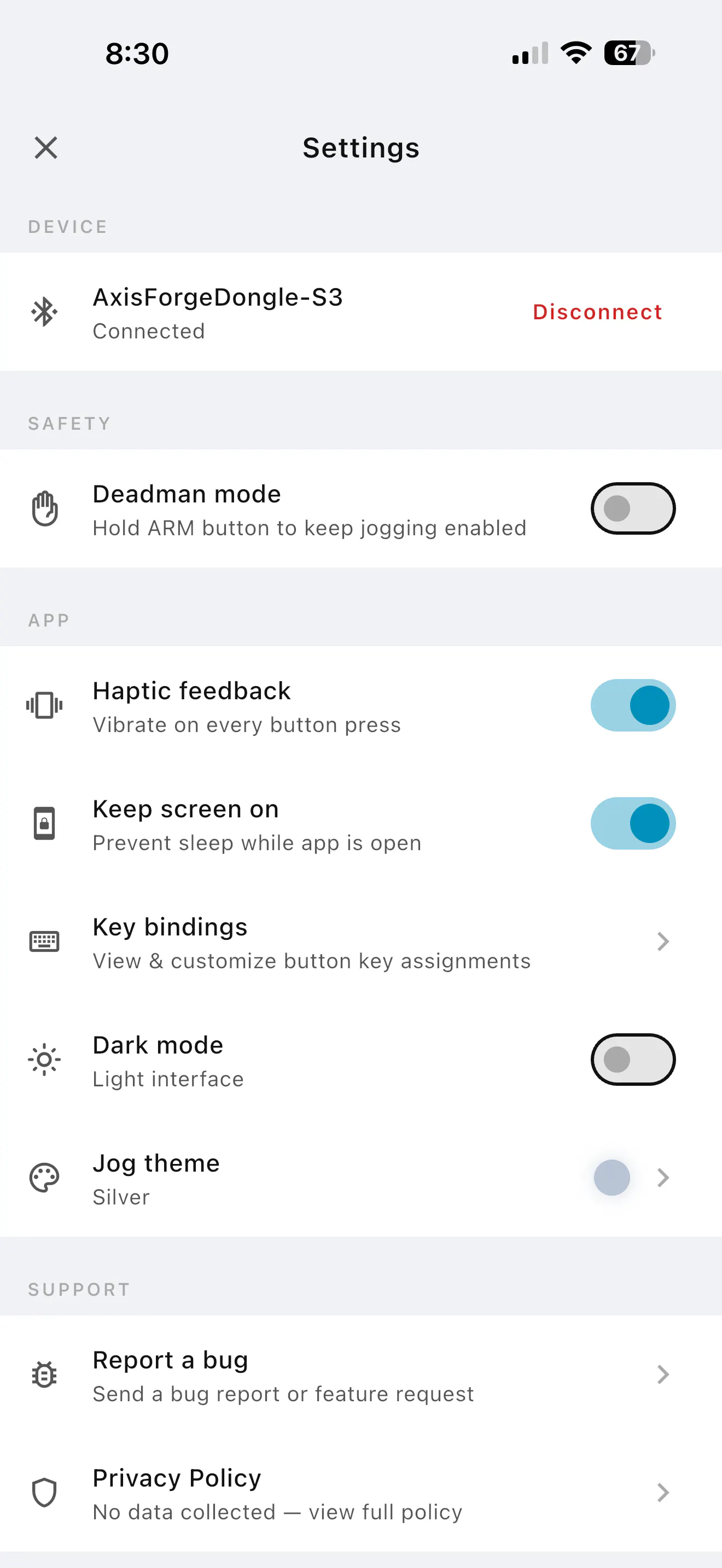Close the Settings screen
The height and width of the screenshot is (1568, 722).
pyautogui.click(x=45, y=148)
